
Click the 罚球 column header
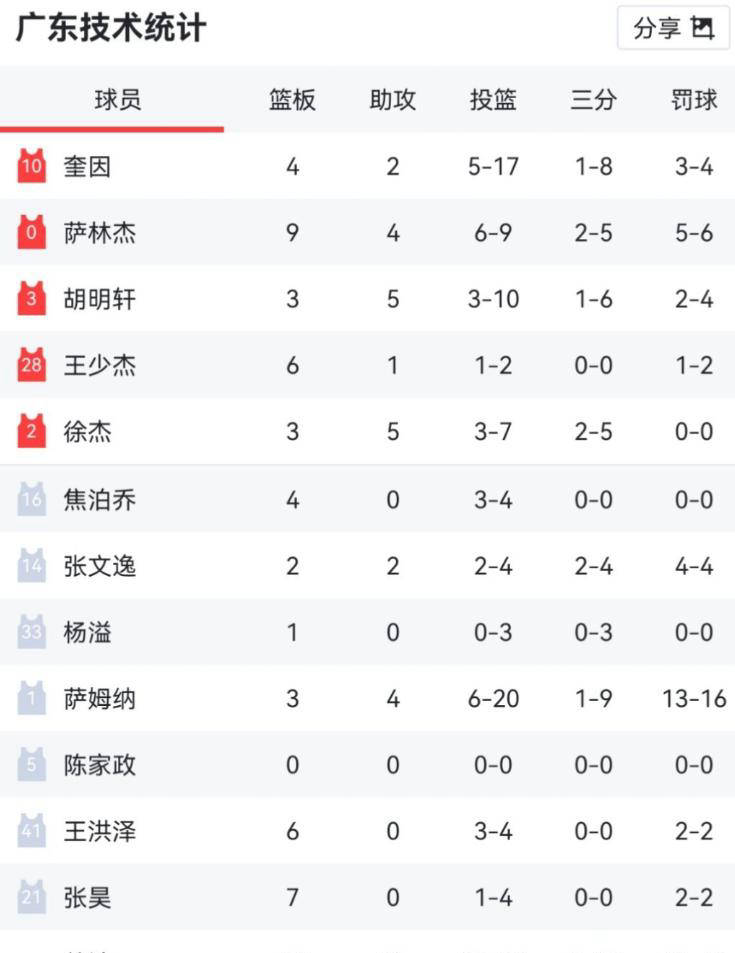[x=690, y=100]
